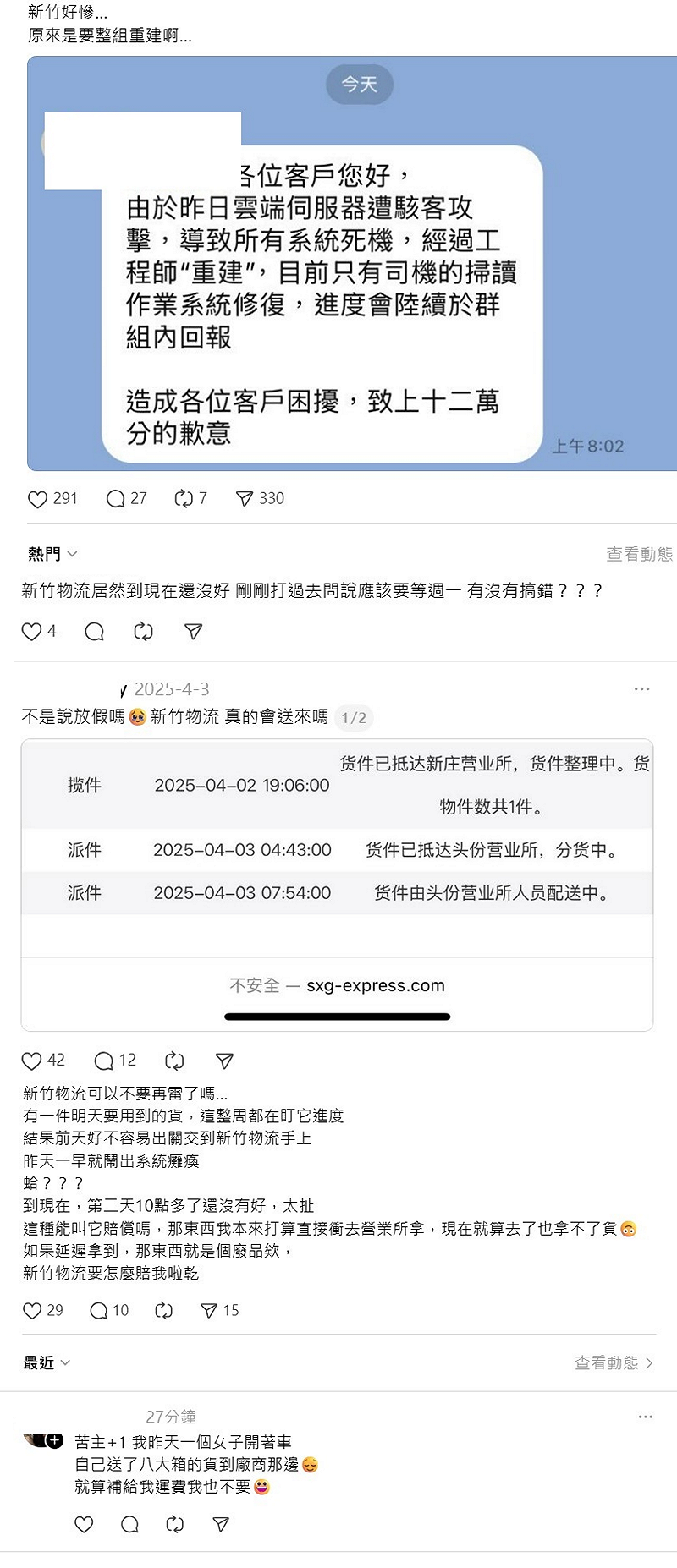677x1568 pixels.
Task: Open more options on the 2025-4-3 post
Action: tap(641, 689)
